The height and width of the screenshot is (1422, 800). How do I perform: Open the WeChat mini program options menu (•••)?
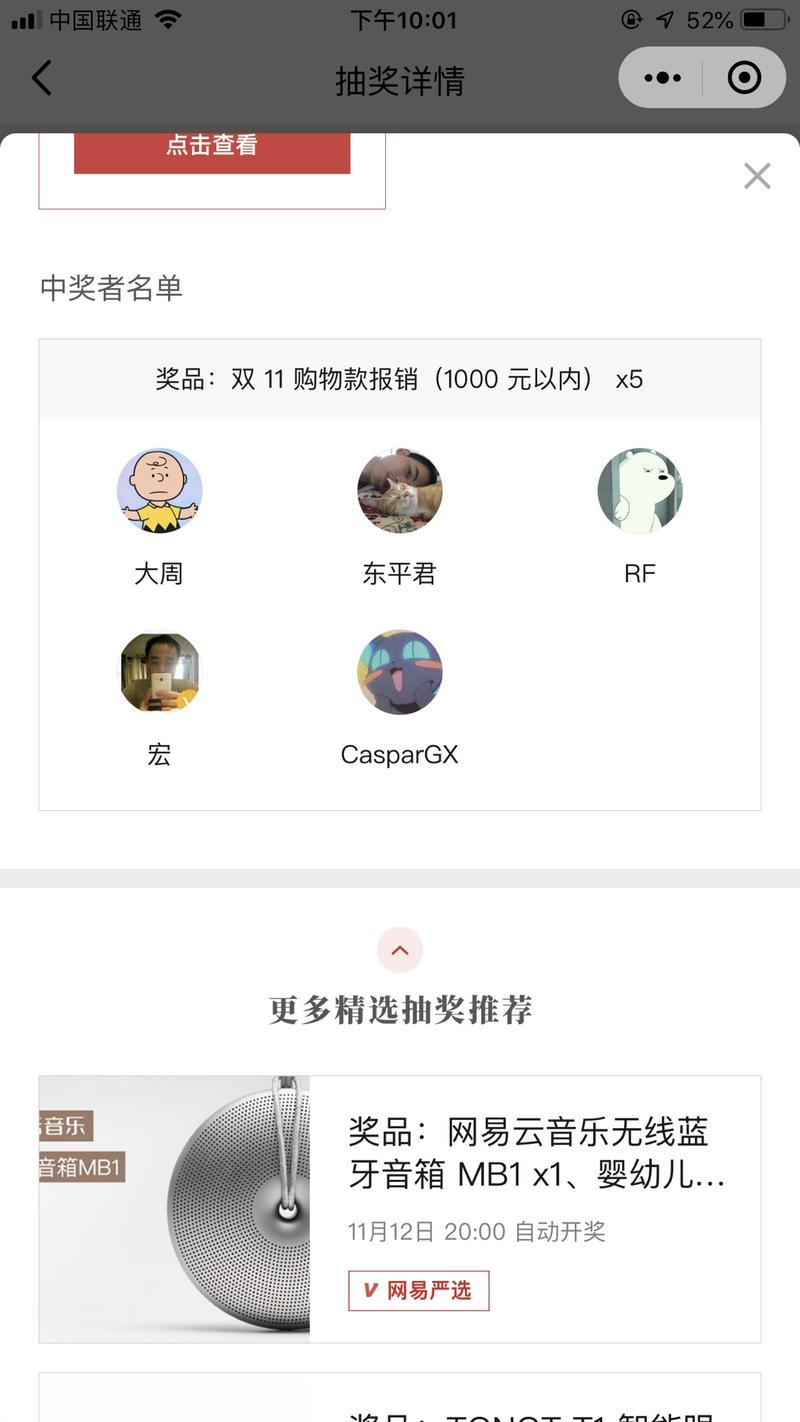click(x=661, y=77)
